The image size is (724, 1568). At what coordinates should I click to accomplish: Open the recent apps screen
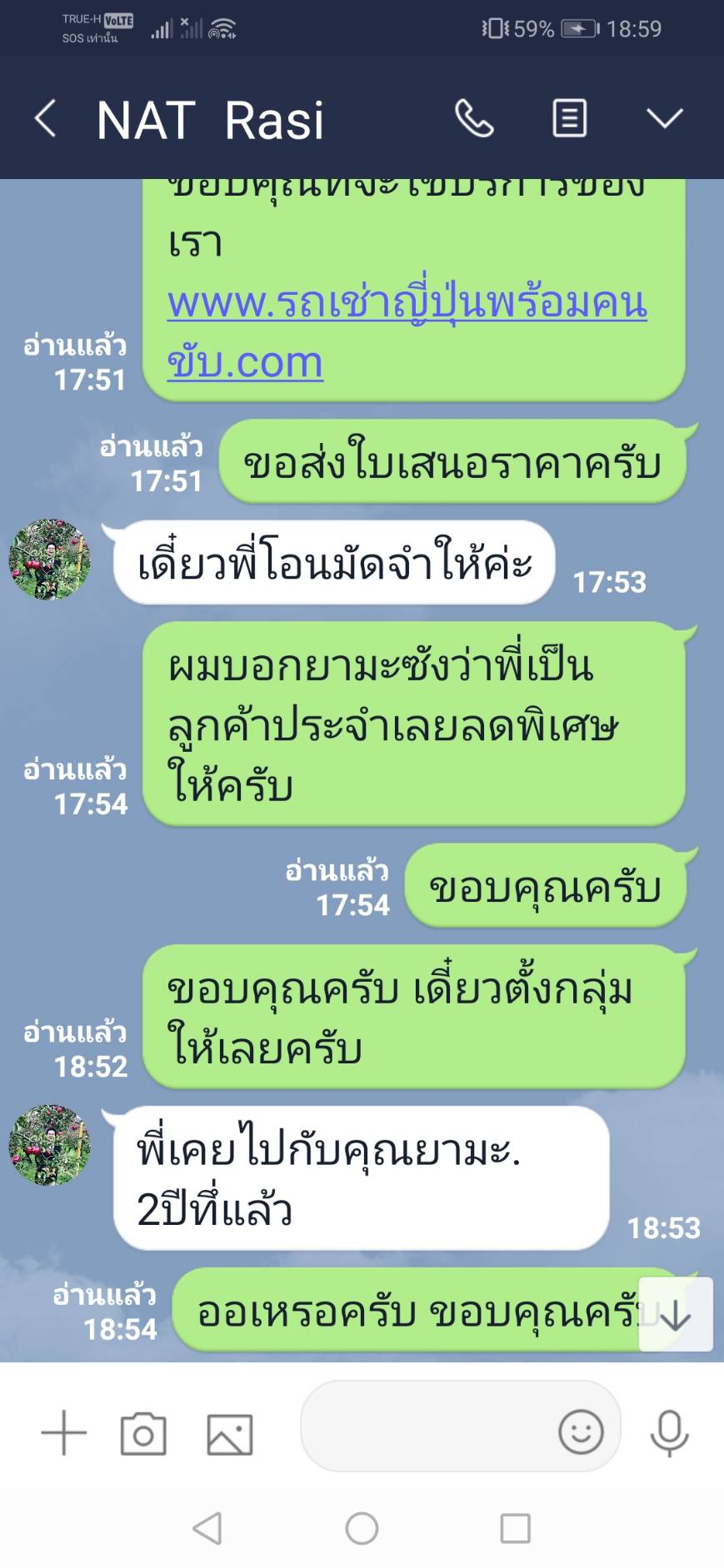click(x=515, y=1529)
